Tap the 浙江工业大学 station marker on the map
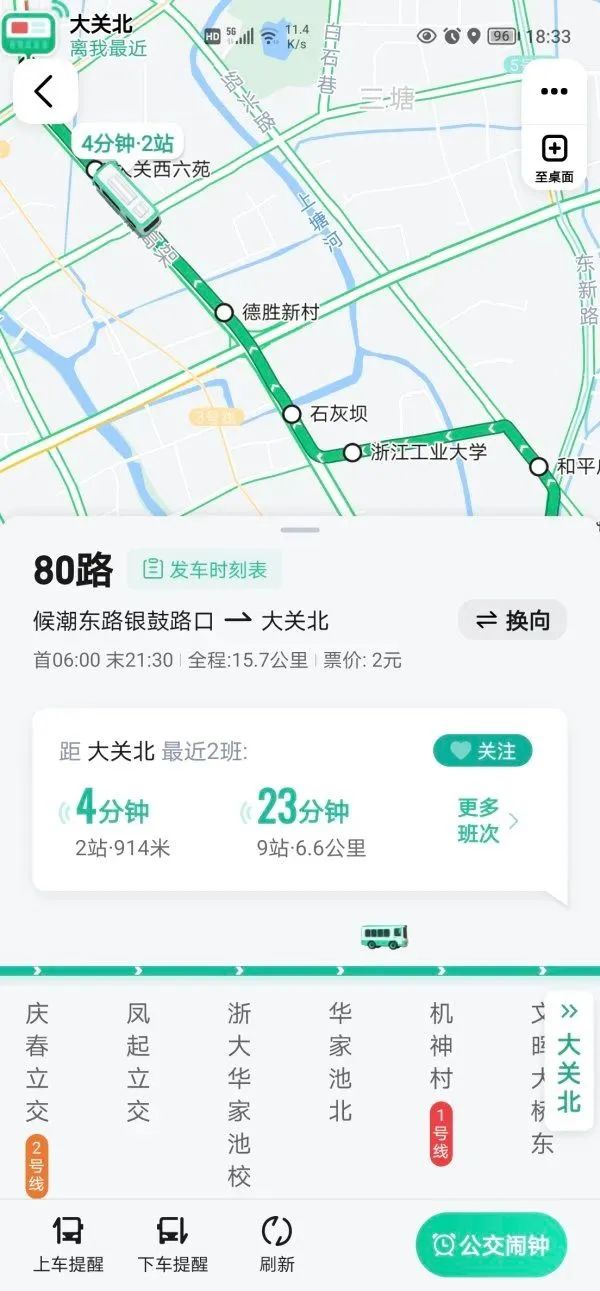Viewport: 600px width, 1291px height. pyautogui.click(x=352, y=452)
